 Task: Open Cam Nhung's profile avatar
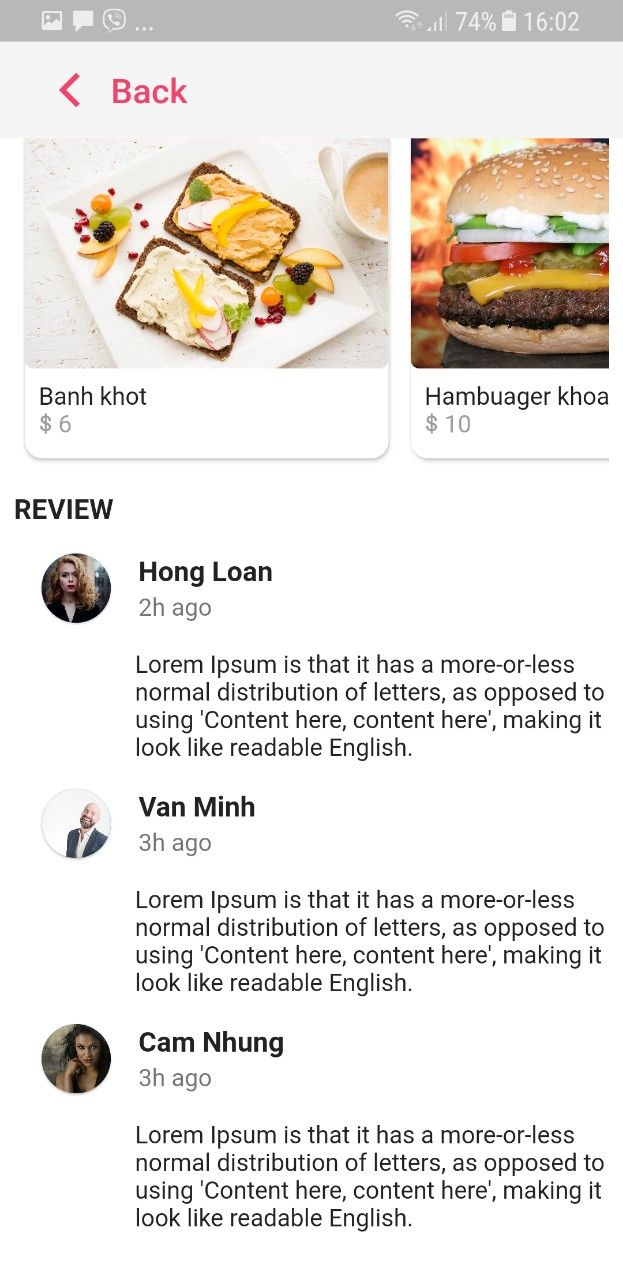76,1058
